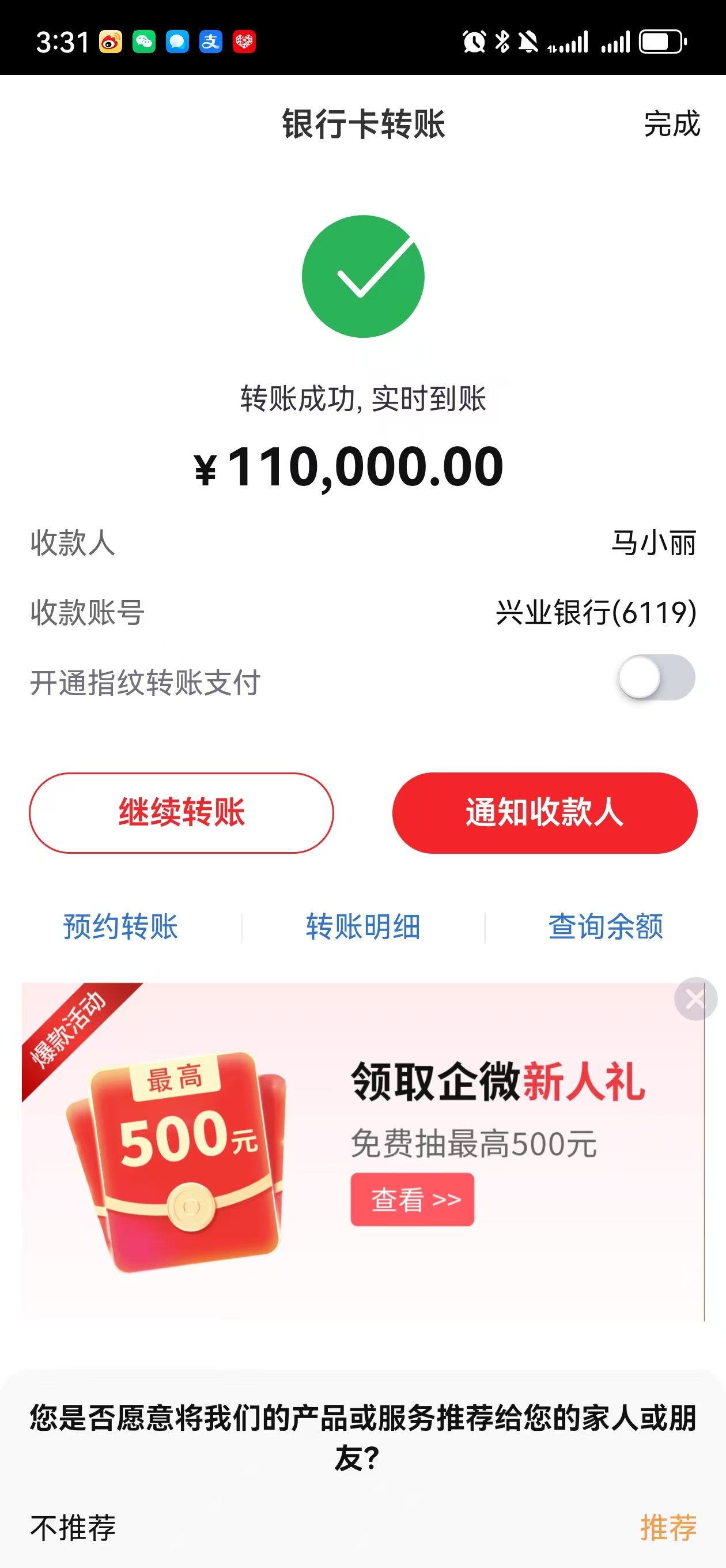Viewport: 726px width, 1568px height.
Task: Select 不推荐 in the survey
Action: (73, 1527)
